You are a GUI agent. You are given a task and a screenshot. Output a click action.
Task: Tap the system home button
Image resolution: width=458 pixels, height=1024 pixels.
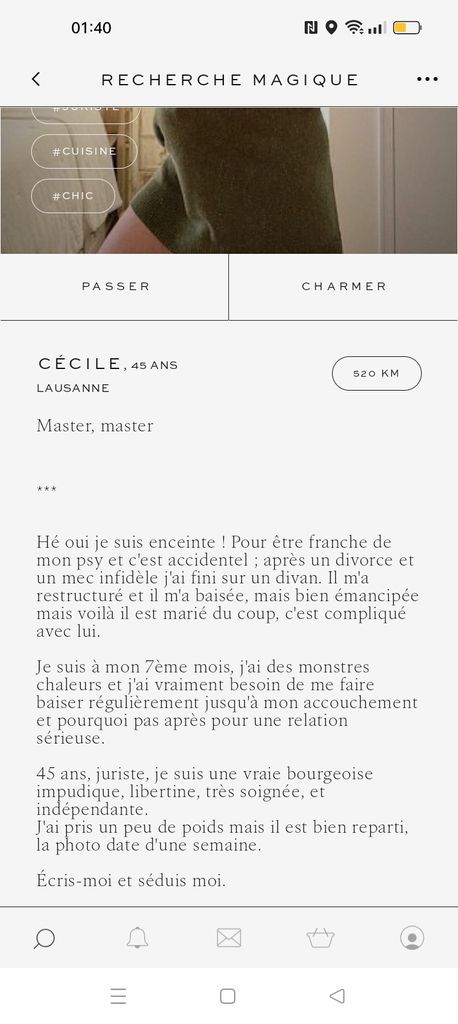(227, 996)
